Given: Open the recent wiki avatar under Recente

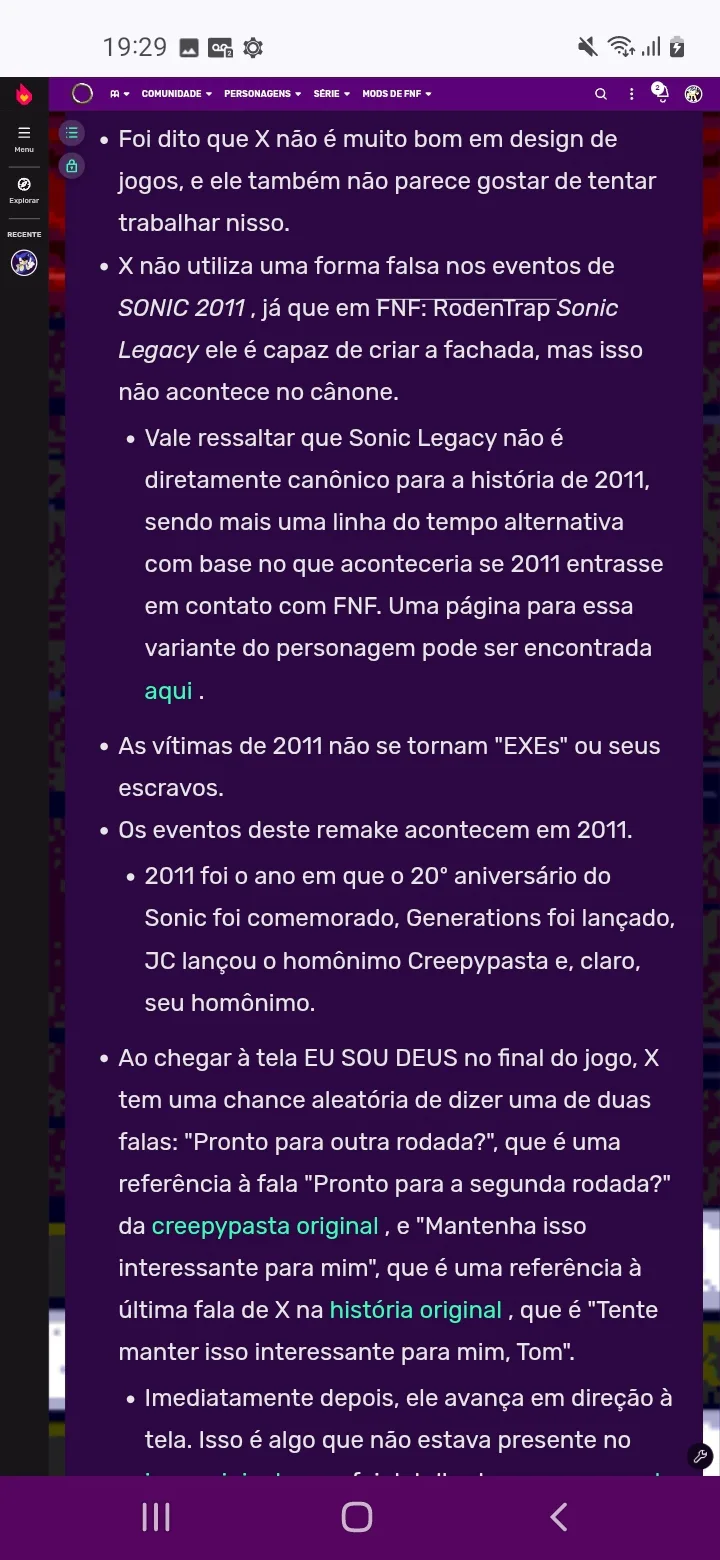Looking at the screenshot, I should click(24, 262).
